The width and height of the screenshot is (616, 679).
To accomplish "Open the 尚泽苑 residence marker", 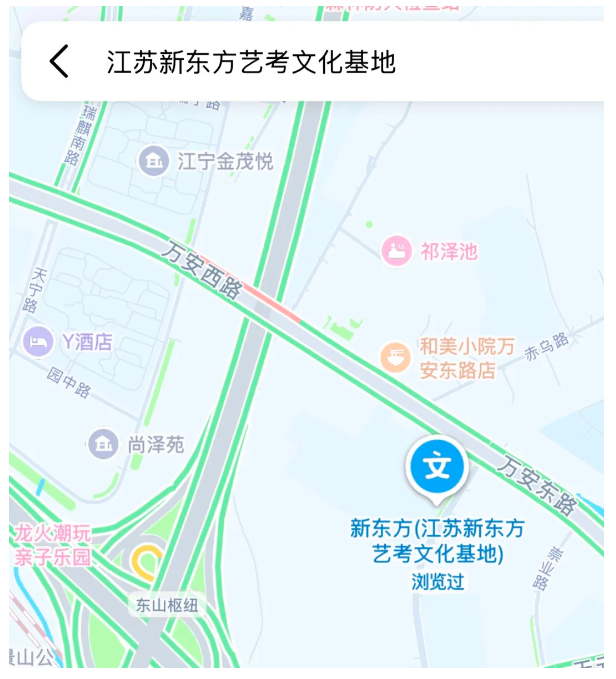I will click(103, 444).
